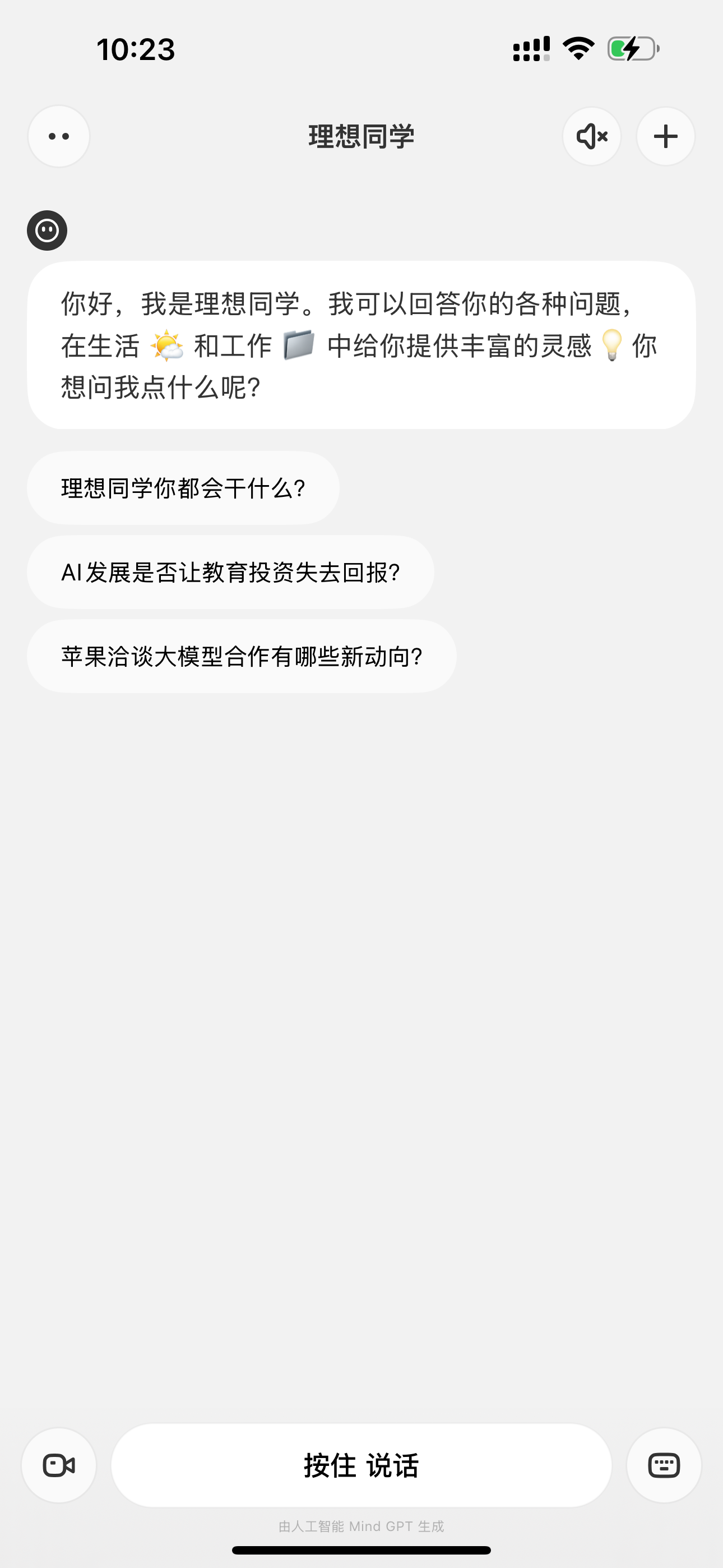Tap the Mind GPT attribution text

pos(361,1526)
